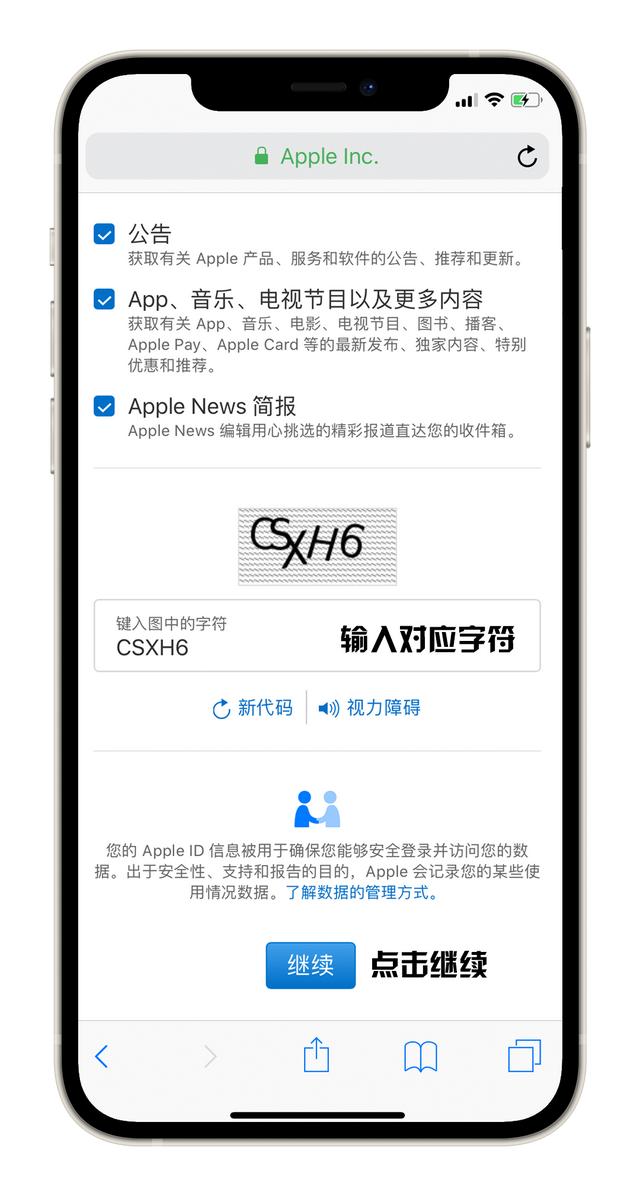
Task: Uncheck App、音乐、电视节目以及更多内容 checkbox
Action: point(105,300)
